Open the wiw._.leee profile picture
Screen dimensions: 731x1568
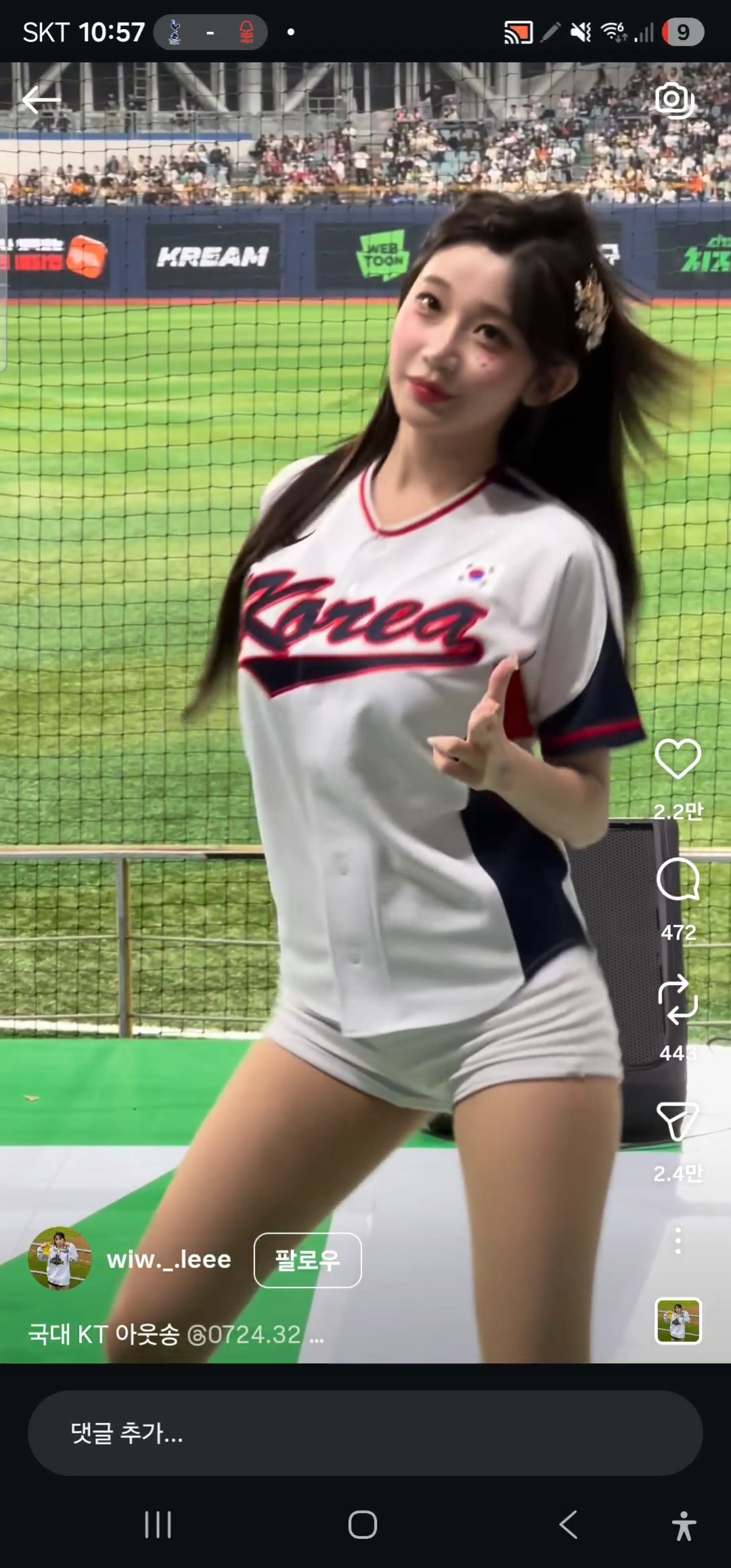[60, 1259]
